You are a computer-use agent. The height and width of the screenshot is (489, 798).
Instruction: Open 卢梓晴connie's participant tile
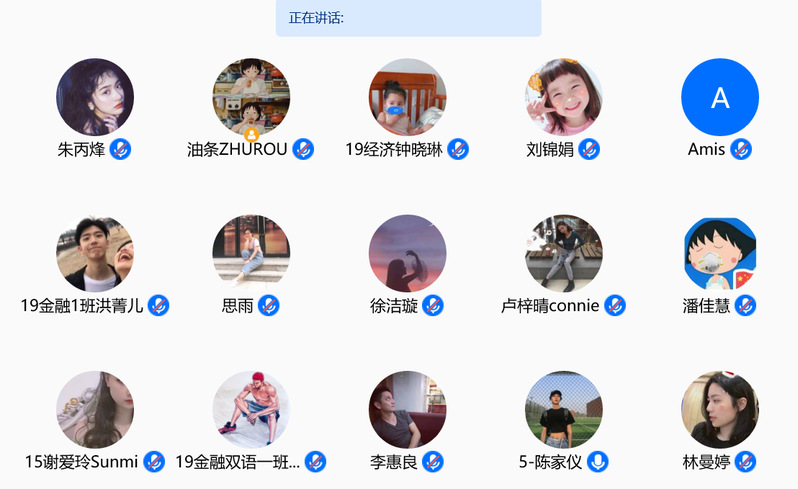(x=563, y=253)
